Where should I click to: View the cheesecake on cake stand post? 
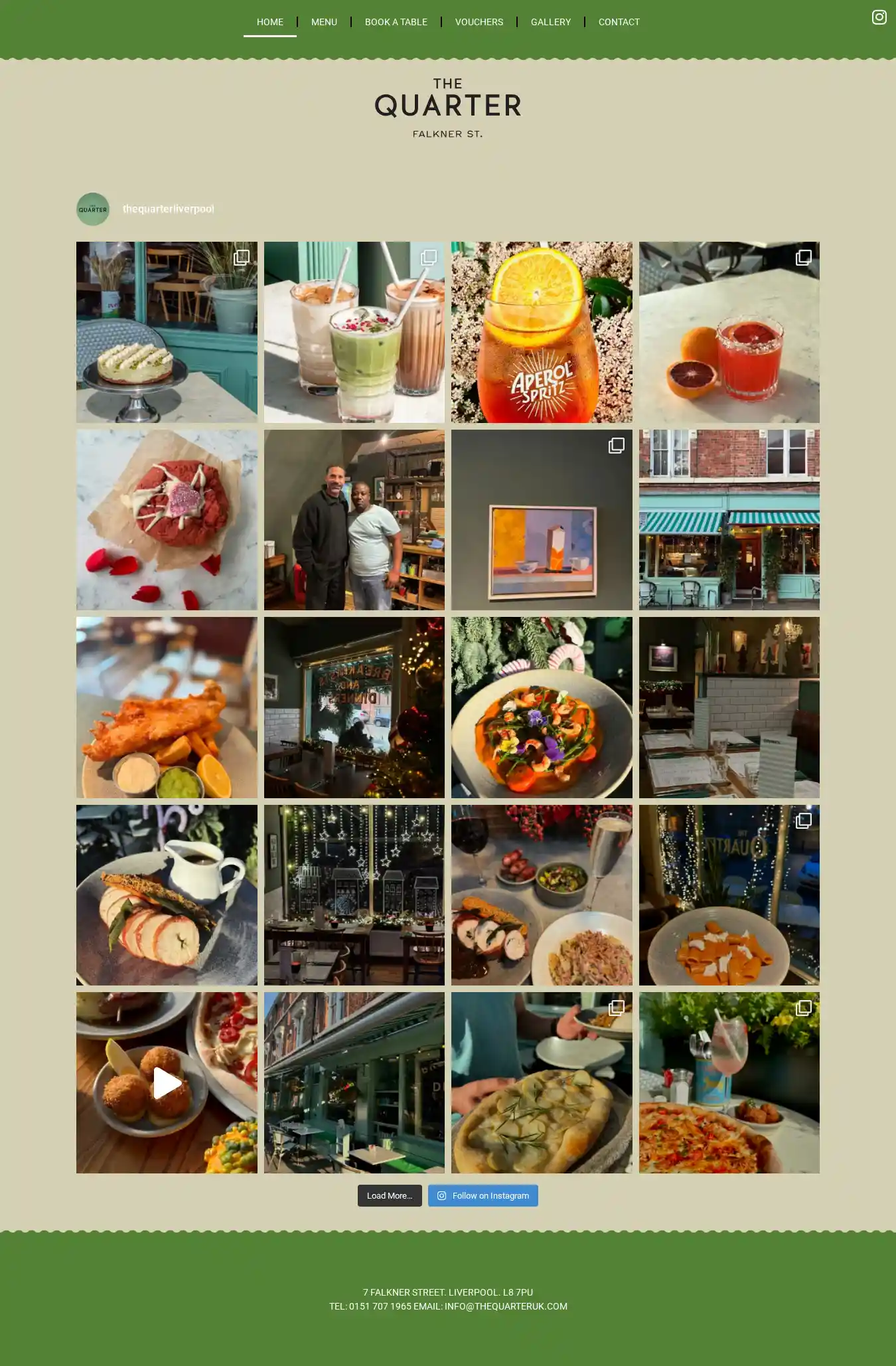[167, 332]
